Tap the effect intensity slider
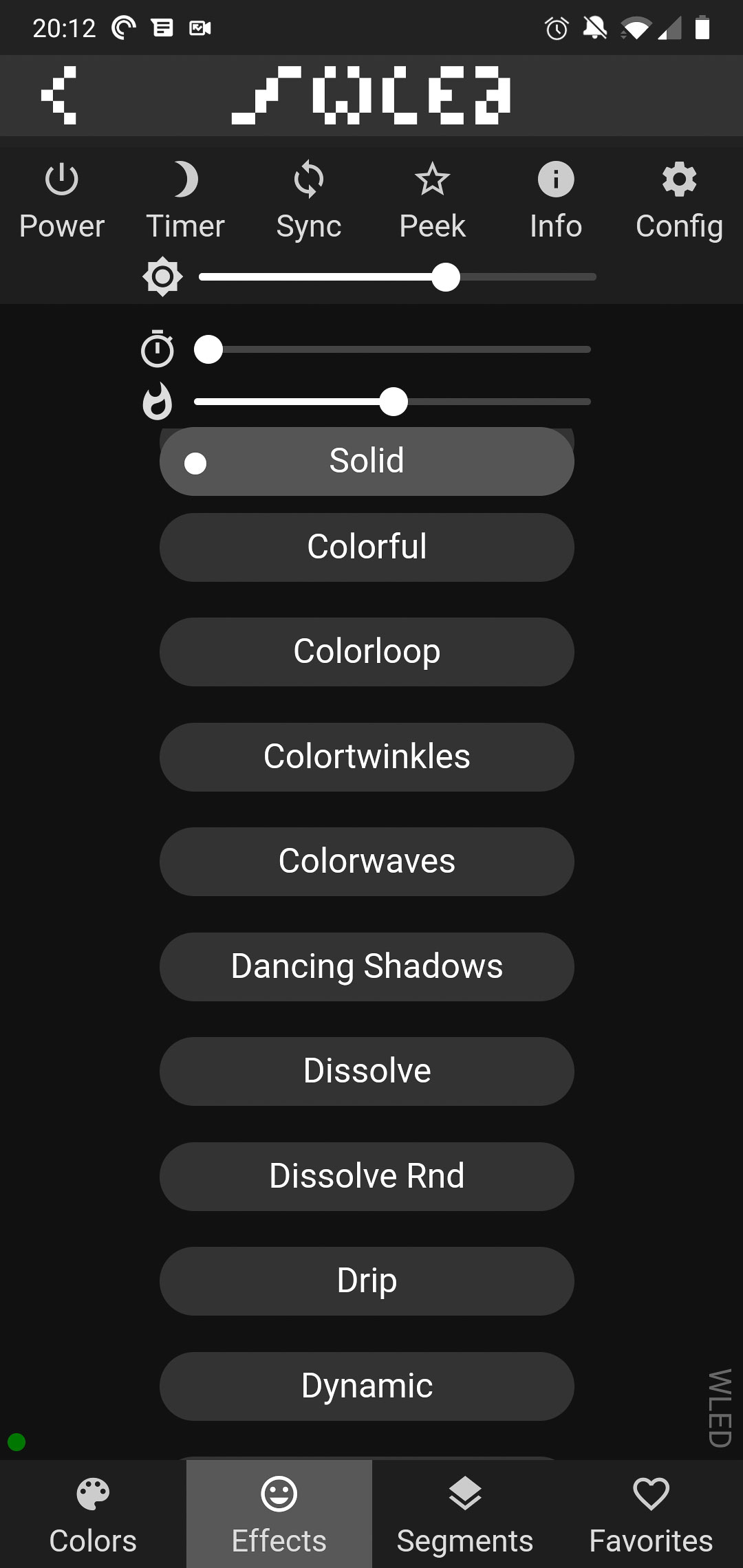 [392, 402]
